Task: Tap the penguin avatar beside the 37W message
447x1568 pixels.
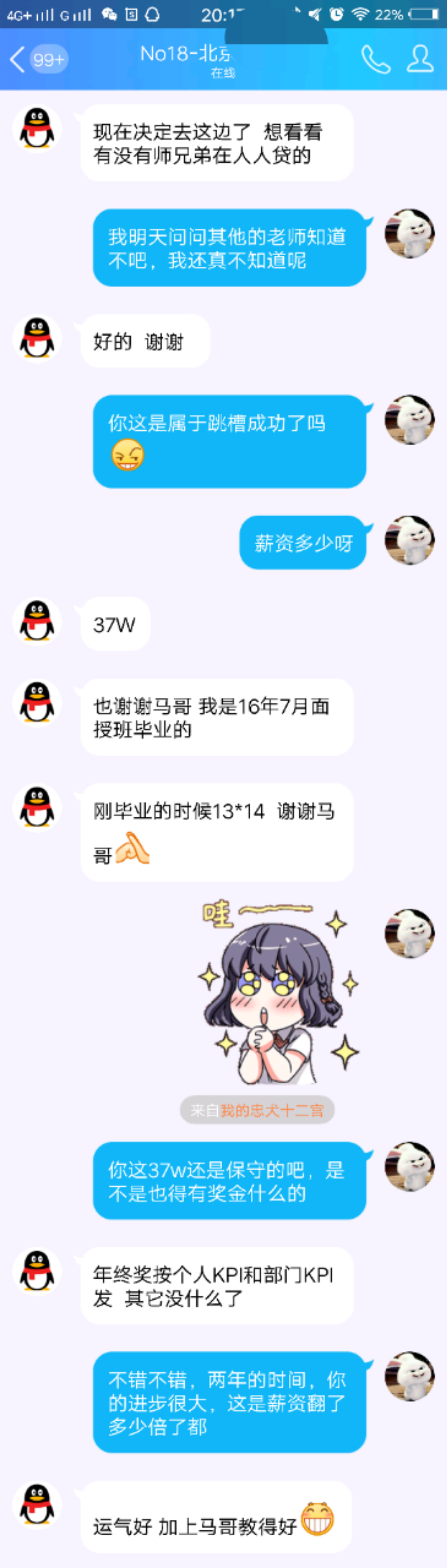Action: (37, 622)
